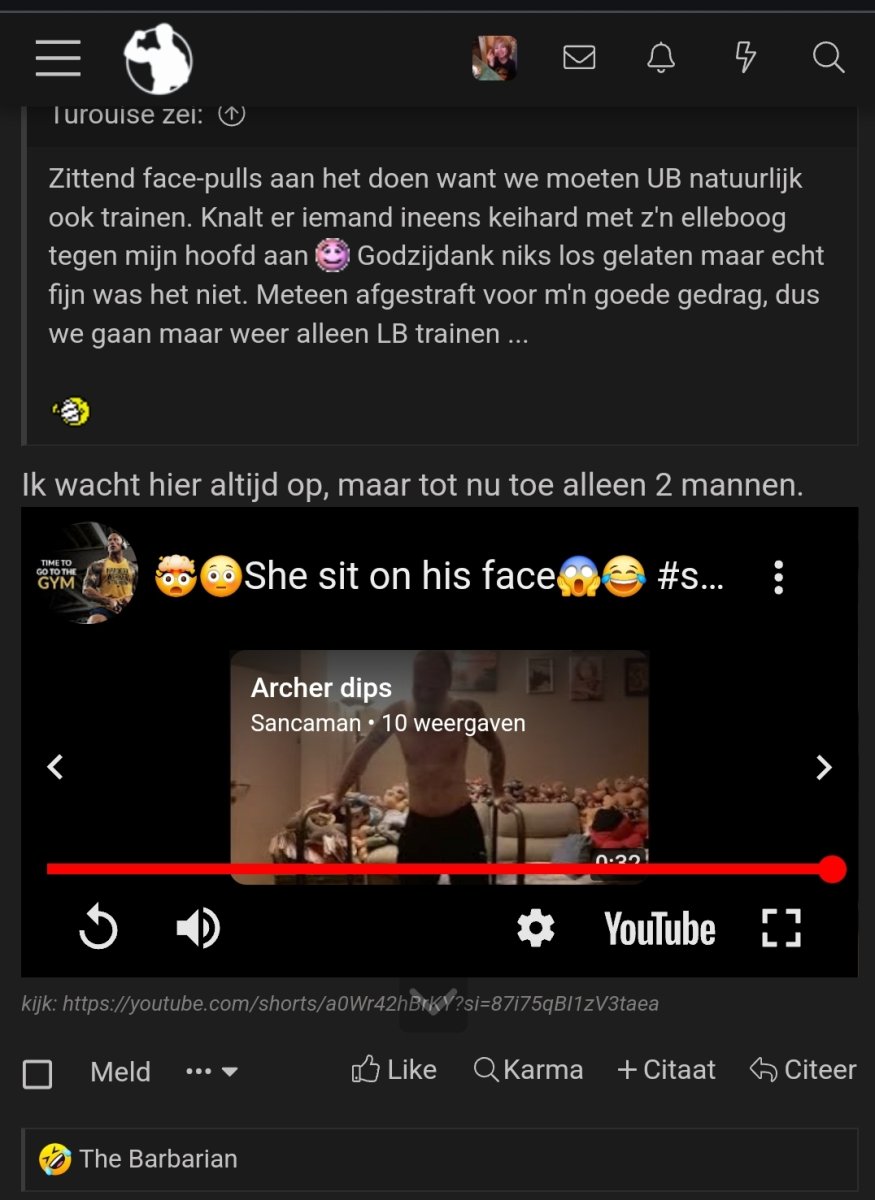Viewport: 875px width, 1200px height.
Task: Replay the YouTube video
Action: pyautogui.click(x=98, y=929)
